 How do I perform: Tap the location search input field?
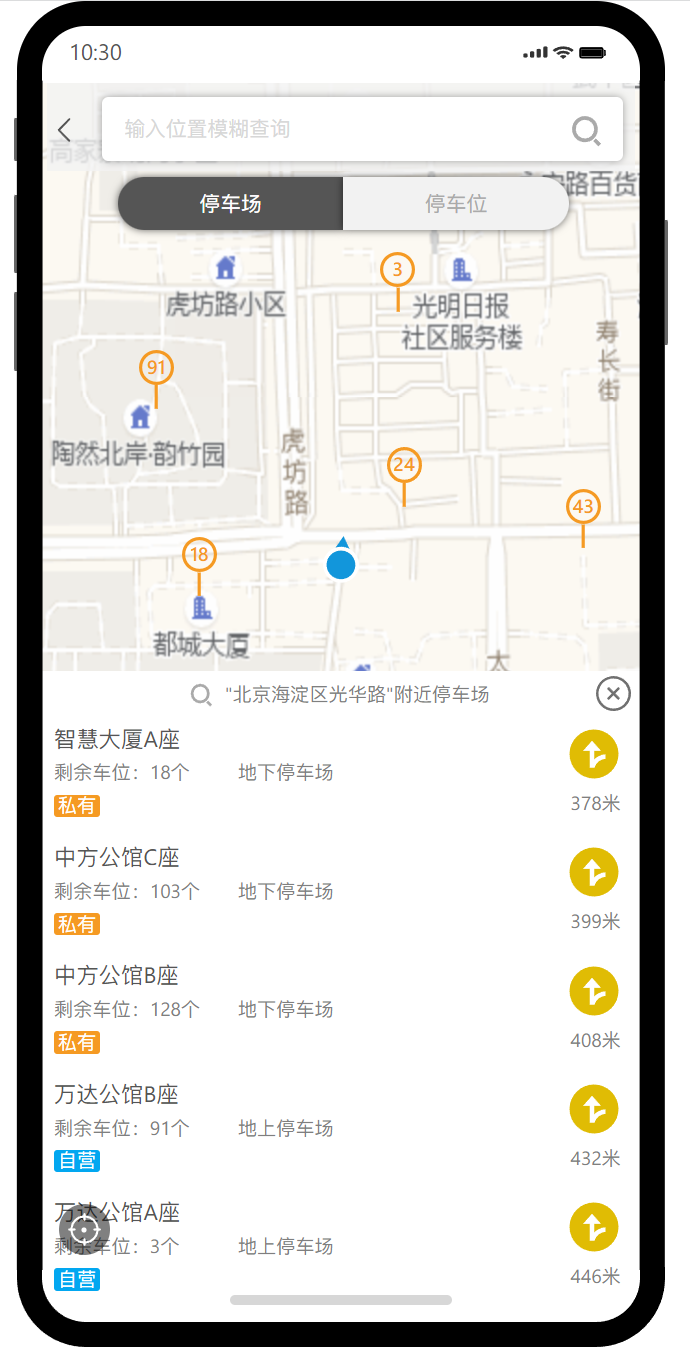click(x=330, y=129)
